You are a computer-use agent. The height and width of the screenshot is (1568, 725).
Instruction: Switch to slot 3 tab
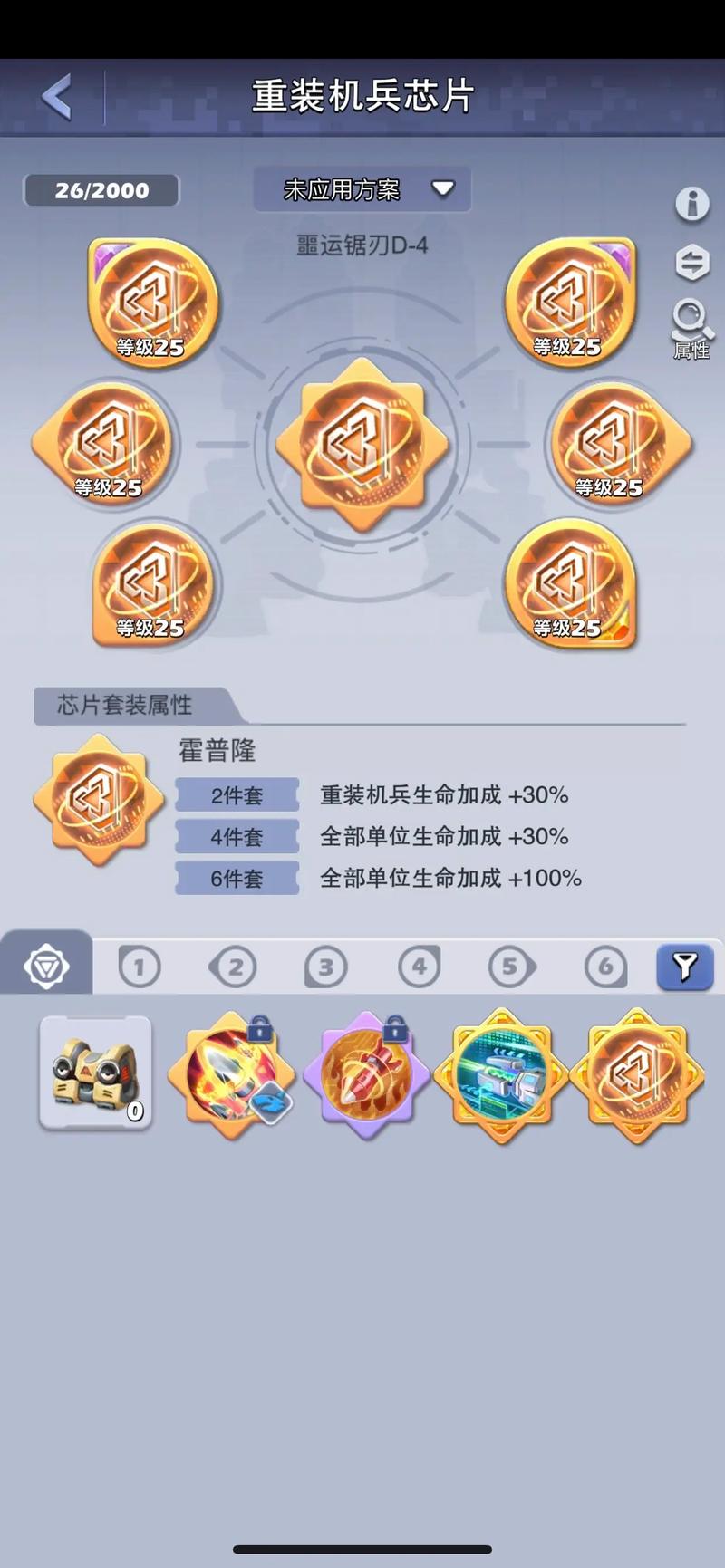(326, 967)
